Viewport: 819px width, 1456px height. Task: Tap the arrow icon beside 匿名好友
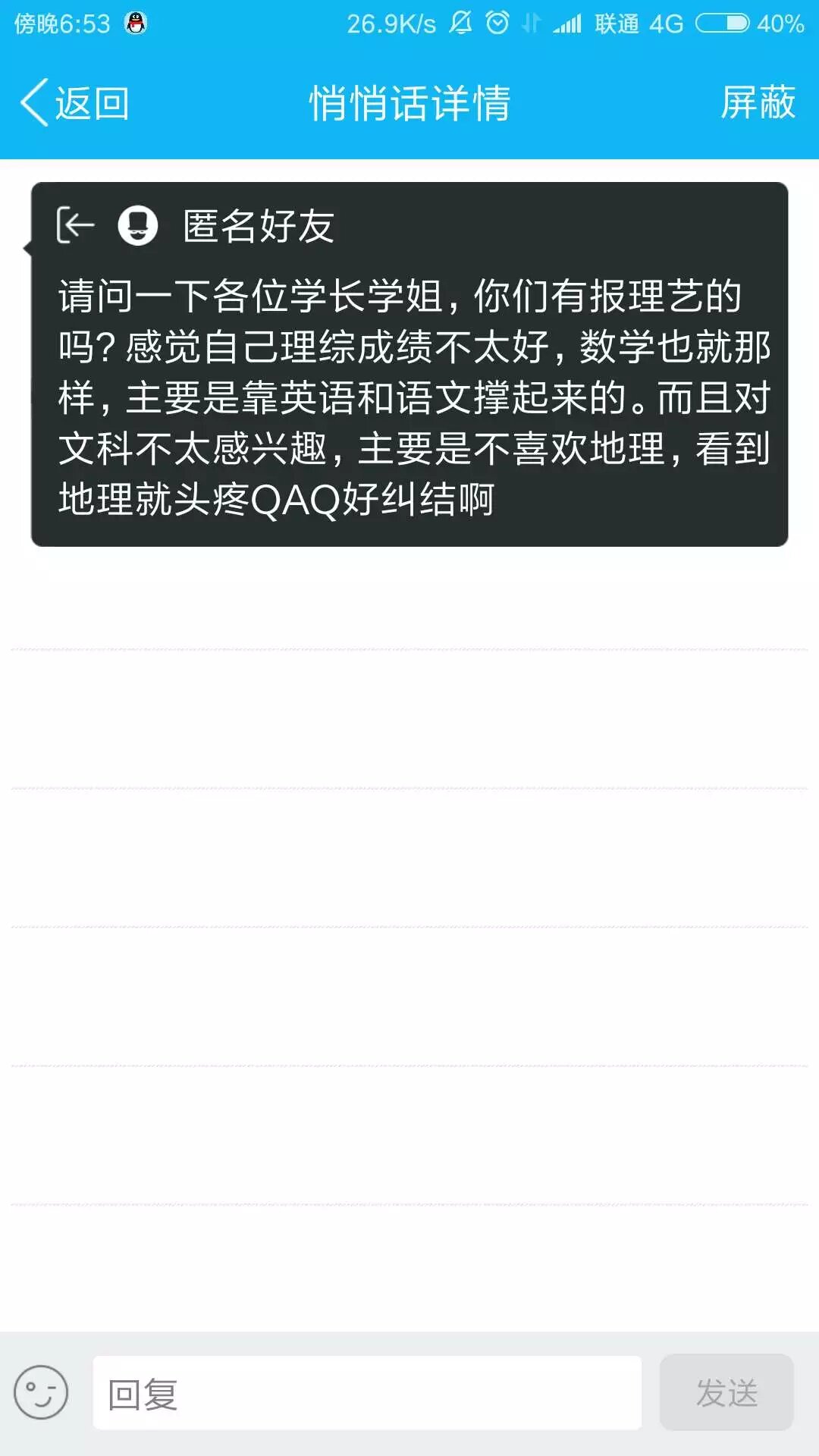[76, 225]
